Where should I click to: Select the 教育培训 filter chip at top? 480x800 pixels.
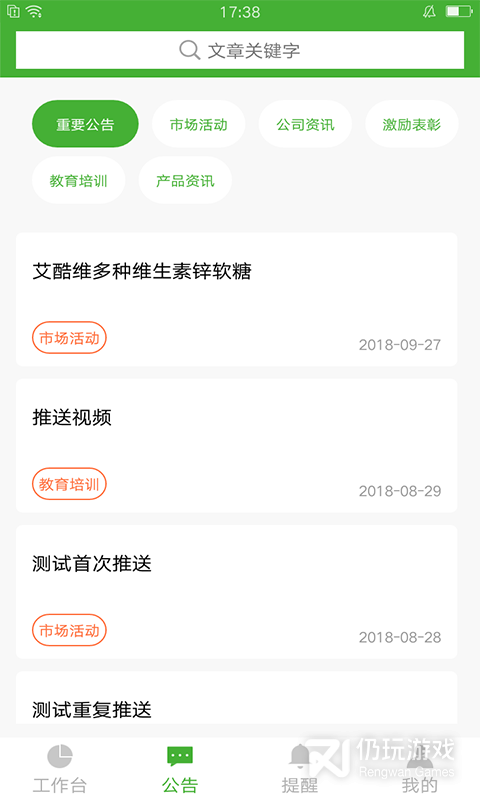[79, 180]
